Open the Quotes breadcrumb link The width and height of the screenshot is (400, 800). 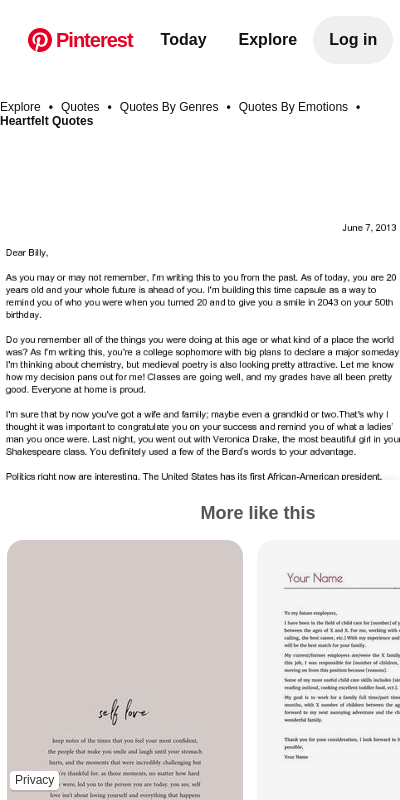click(80, 107)
